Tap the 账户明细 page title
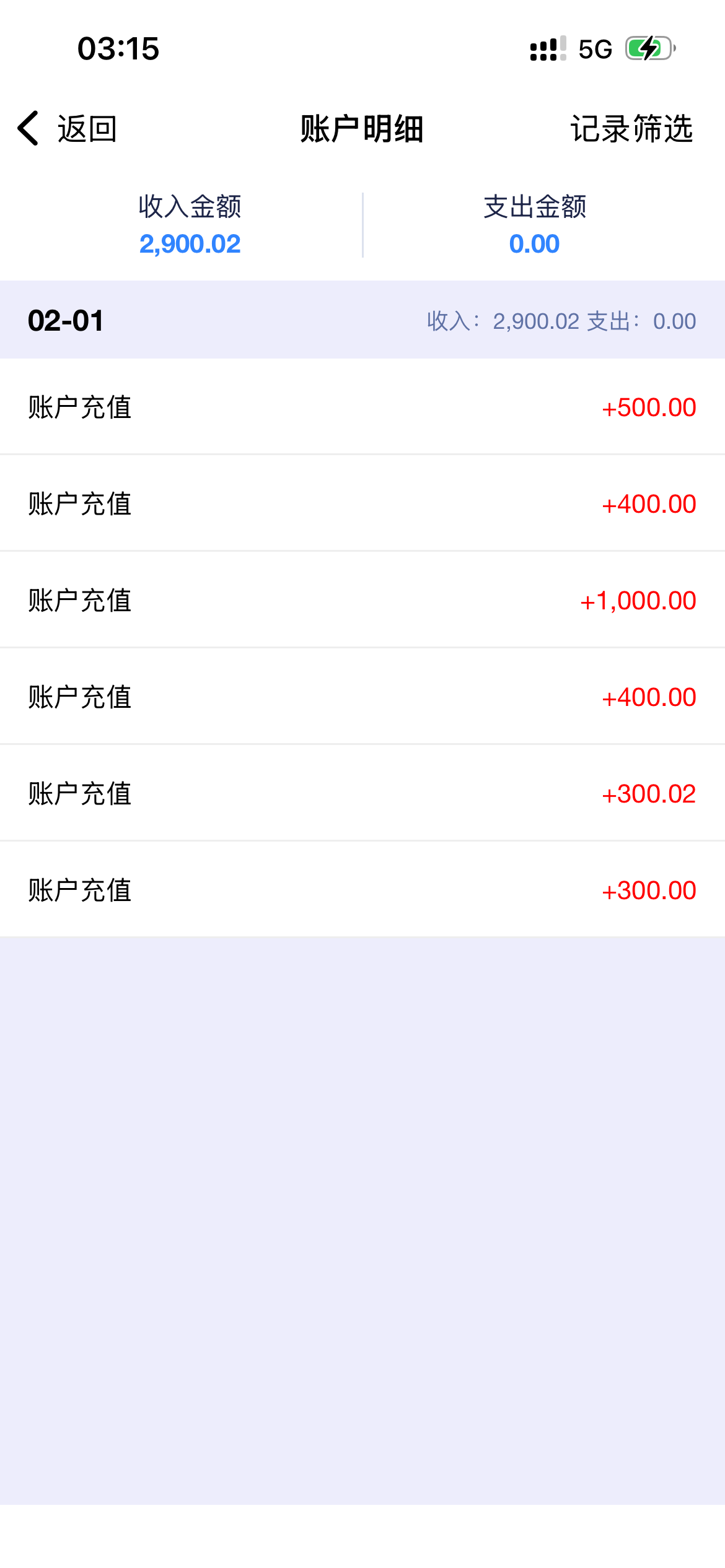The width and height of the screenshot is (725, 1568). pyautogui.click(x=362, y=129)
